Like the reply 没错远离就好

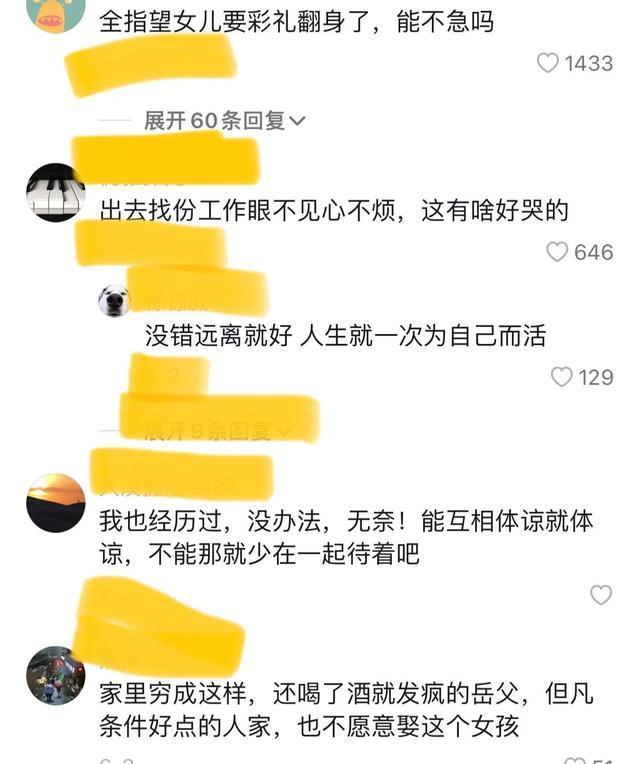tap(562, 377)
